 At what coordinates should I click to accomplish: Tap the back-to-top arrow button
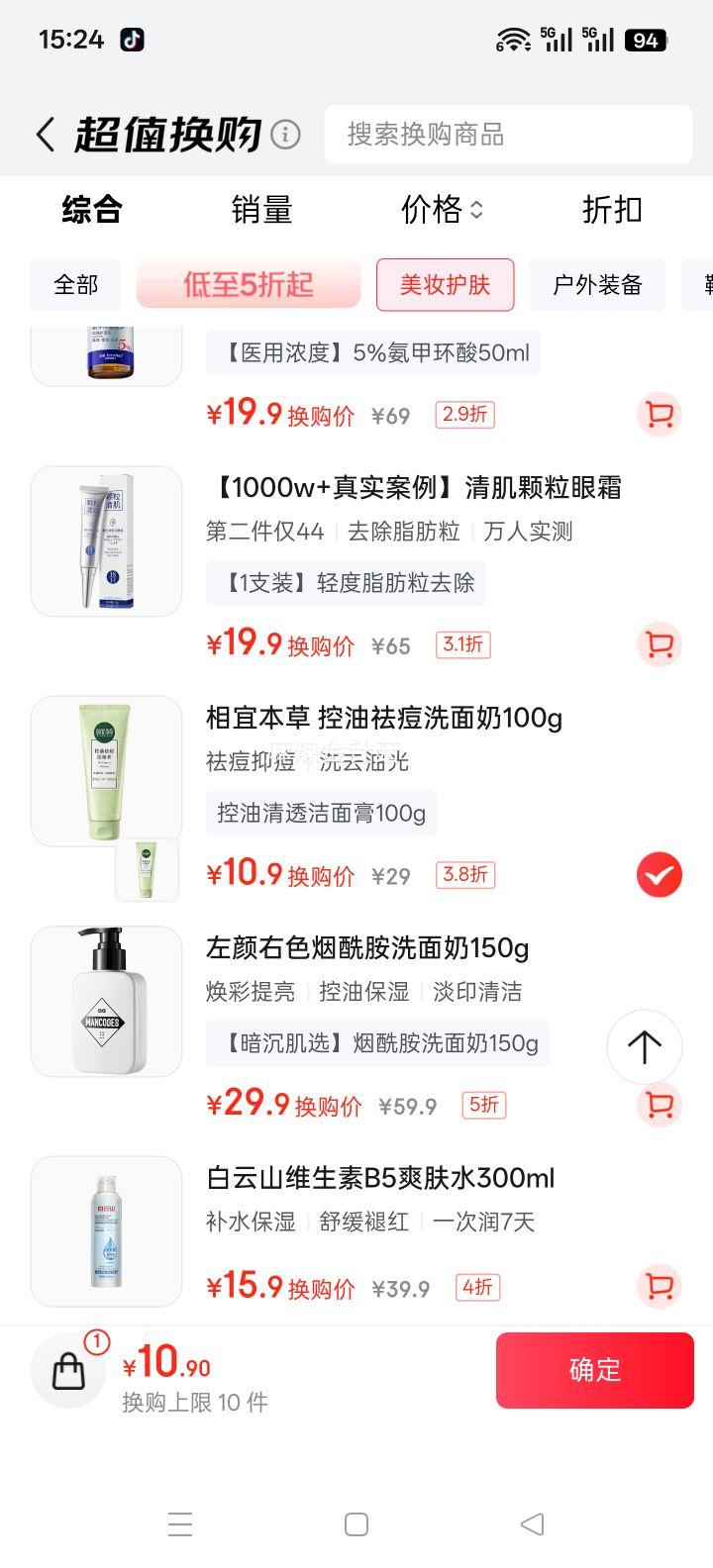645,1047
